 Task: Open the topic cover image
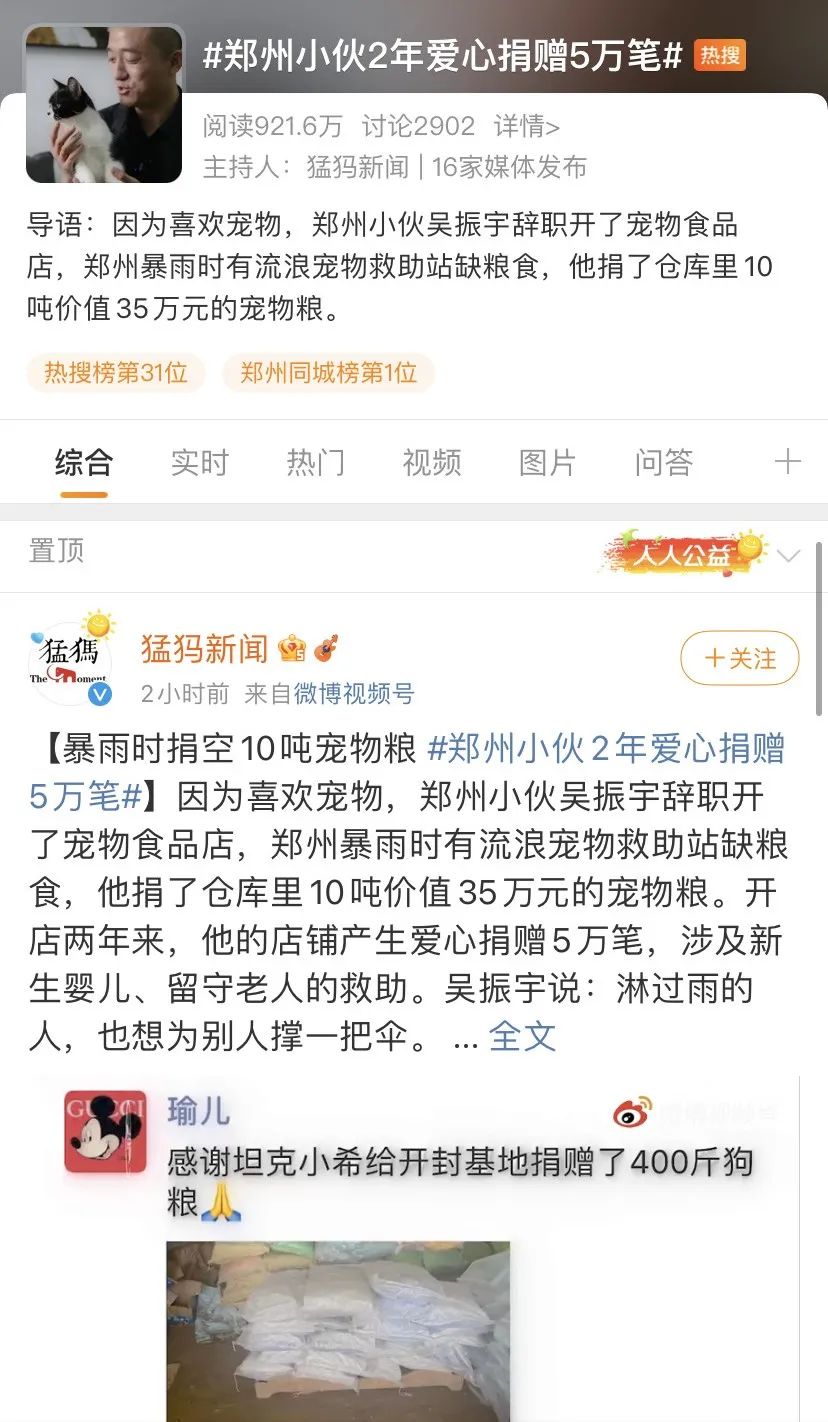[x=104, y=104]
